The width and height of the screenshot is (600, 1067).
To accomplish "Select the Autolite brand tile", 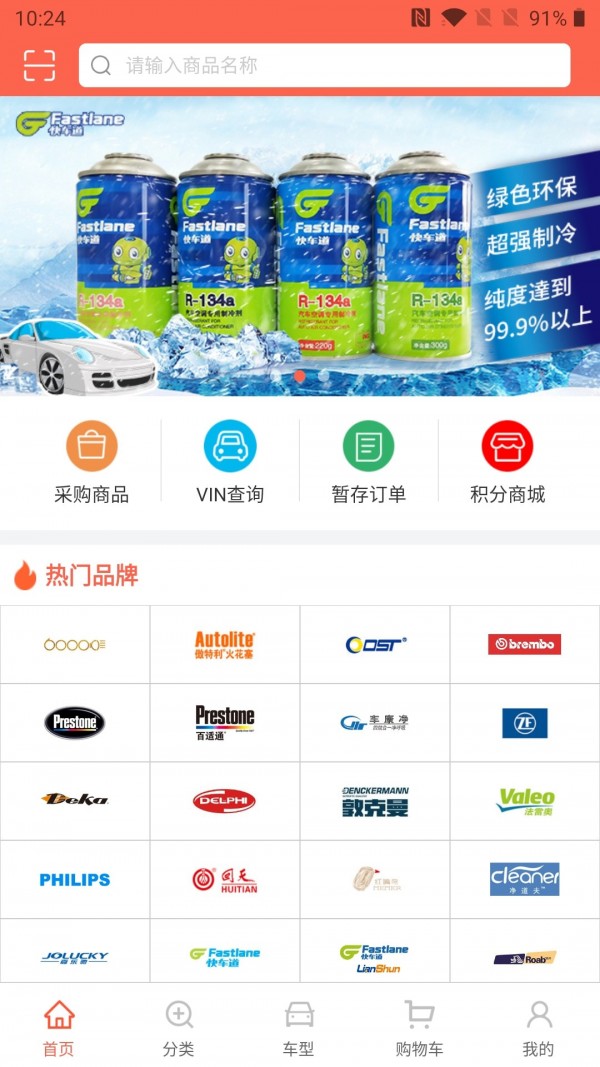I will [x=225, y=644].
